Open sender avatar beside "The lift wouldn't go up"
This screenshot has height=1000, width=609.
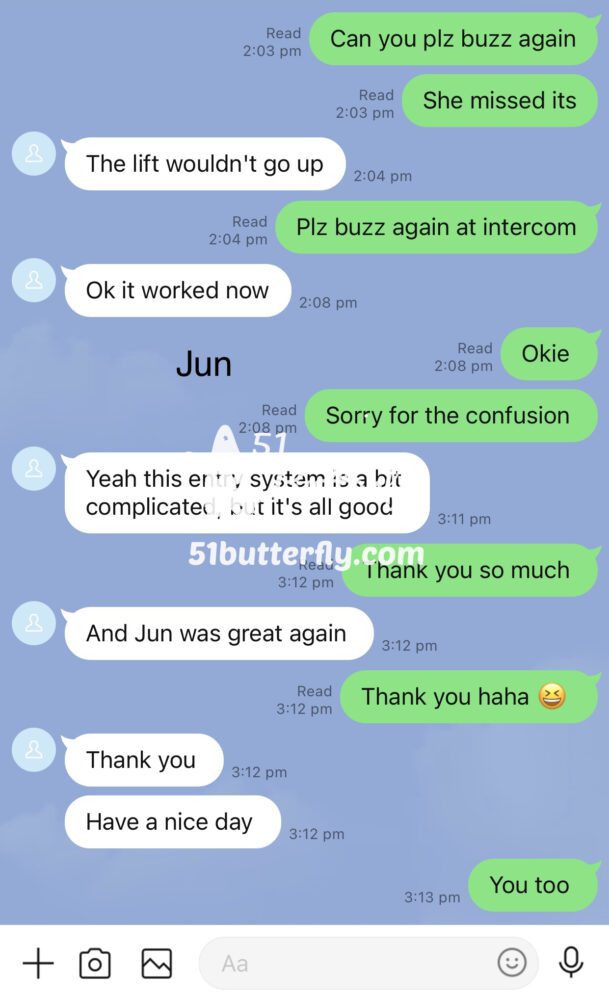click(34, 154)
